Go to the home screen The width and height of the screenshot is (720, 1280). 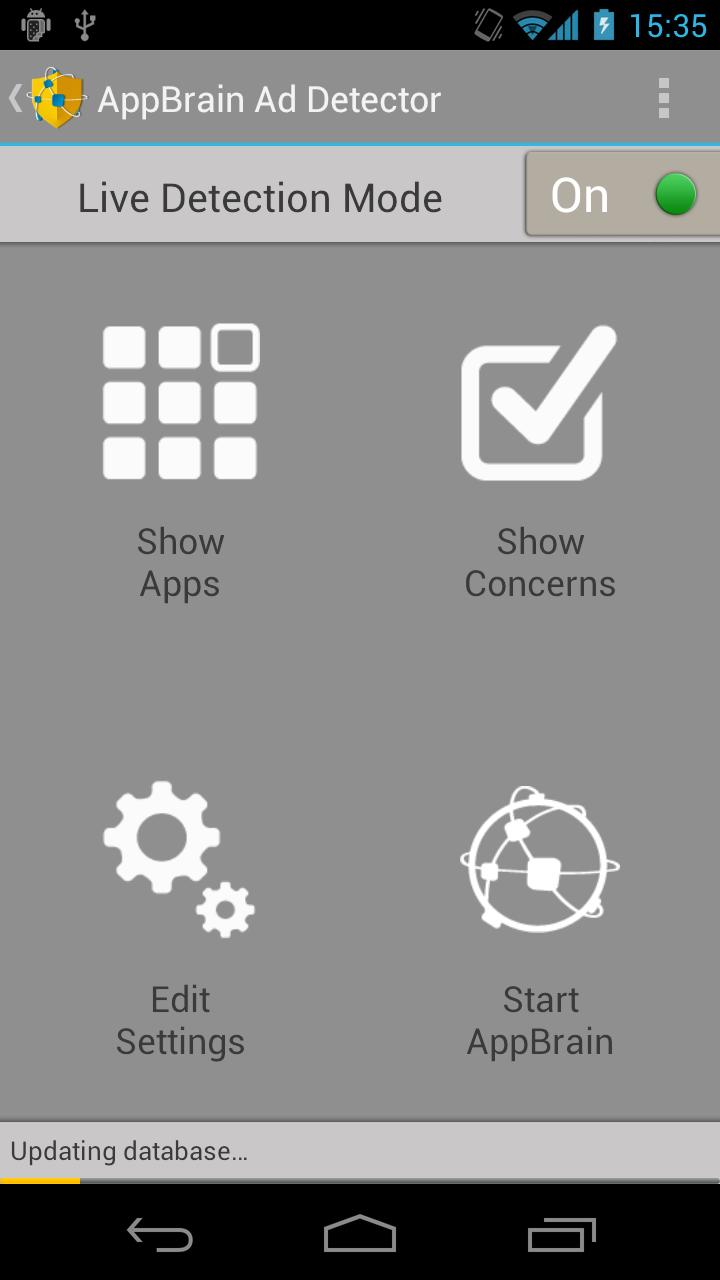tap(360, 1235)
